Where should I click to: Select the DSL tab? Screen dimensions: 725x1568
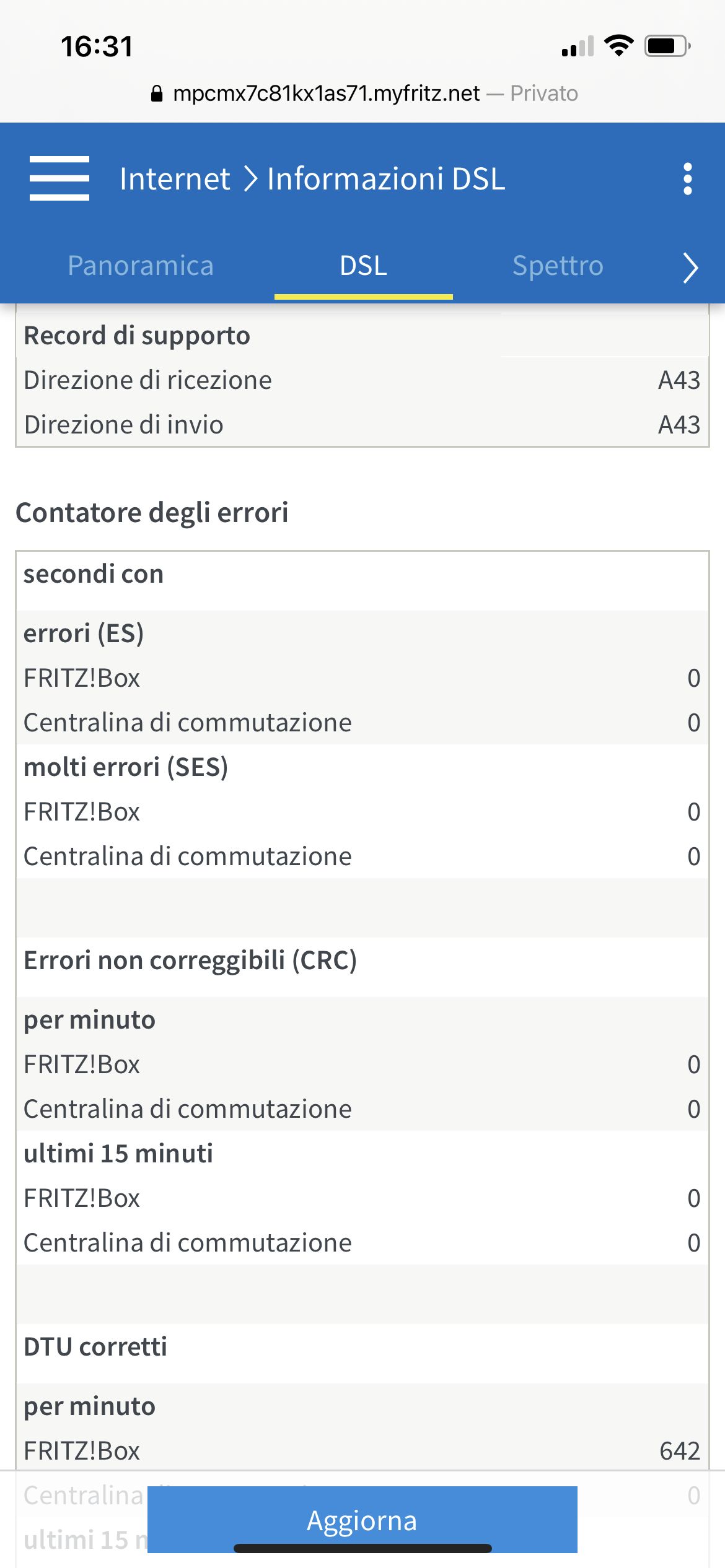point(364,266)
